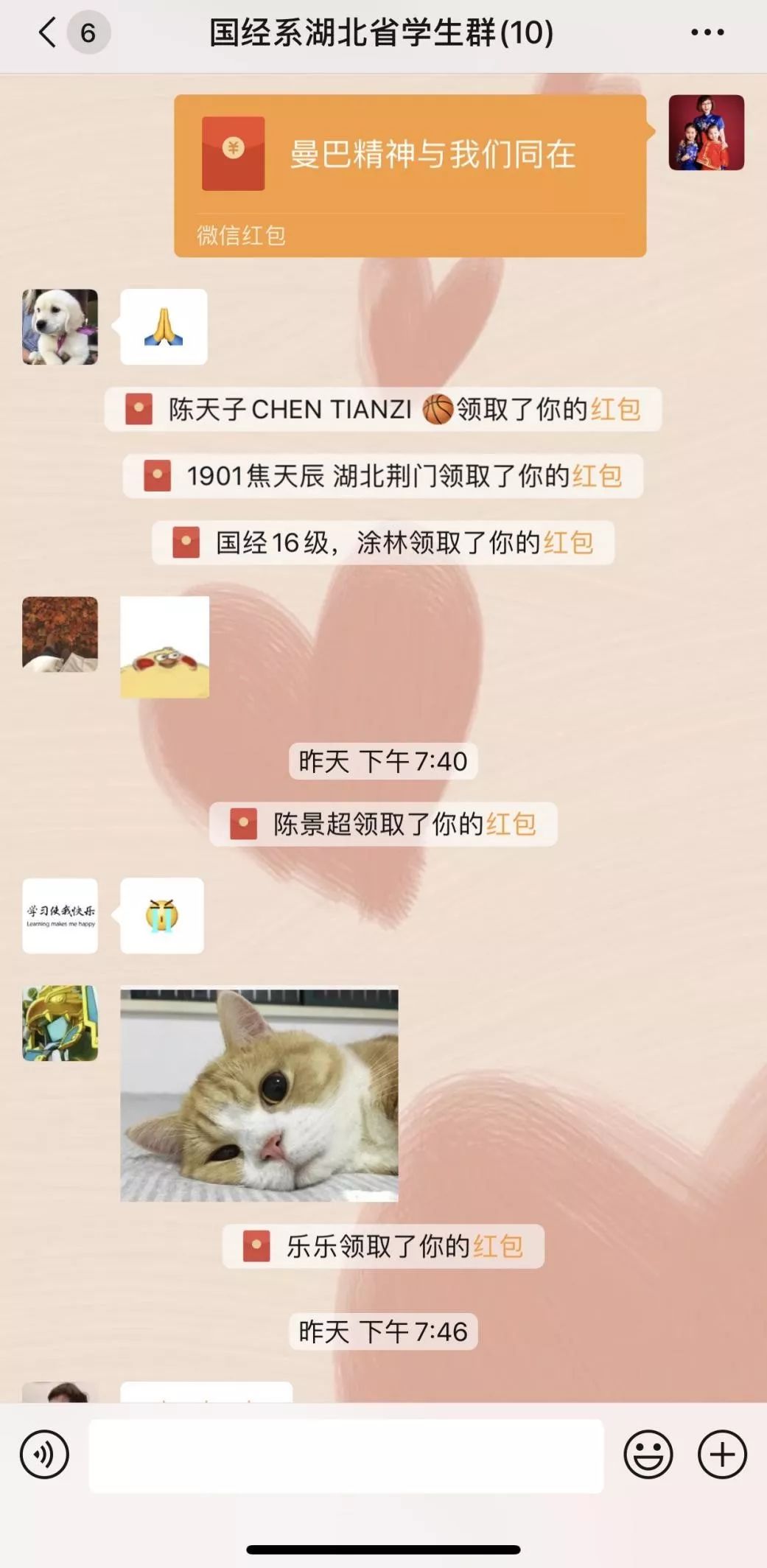767x1568 pixels.
Task: Open the group chat info overflow menu
Action: pos(707,32)
